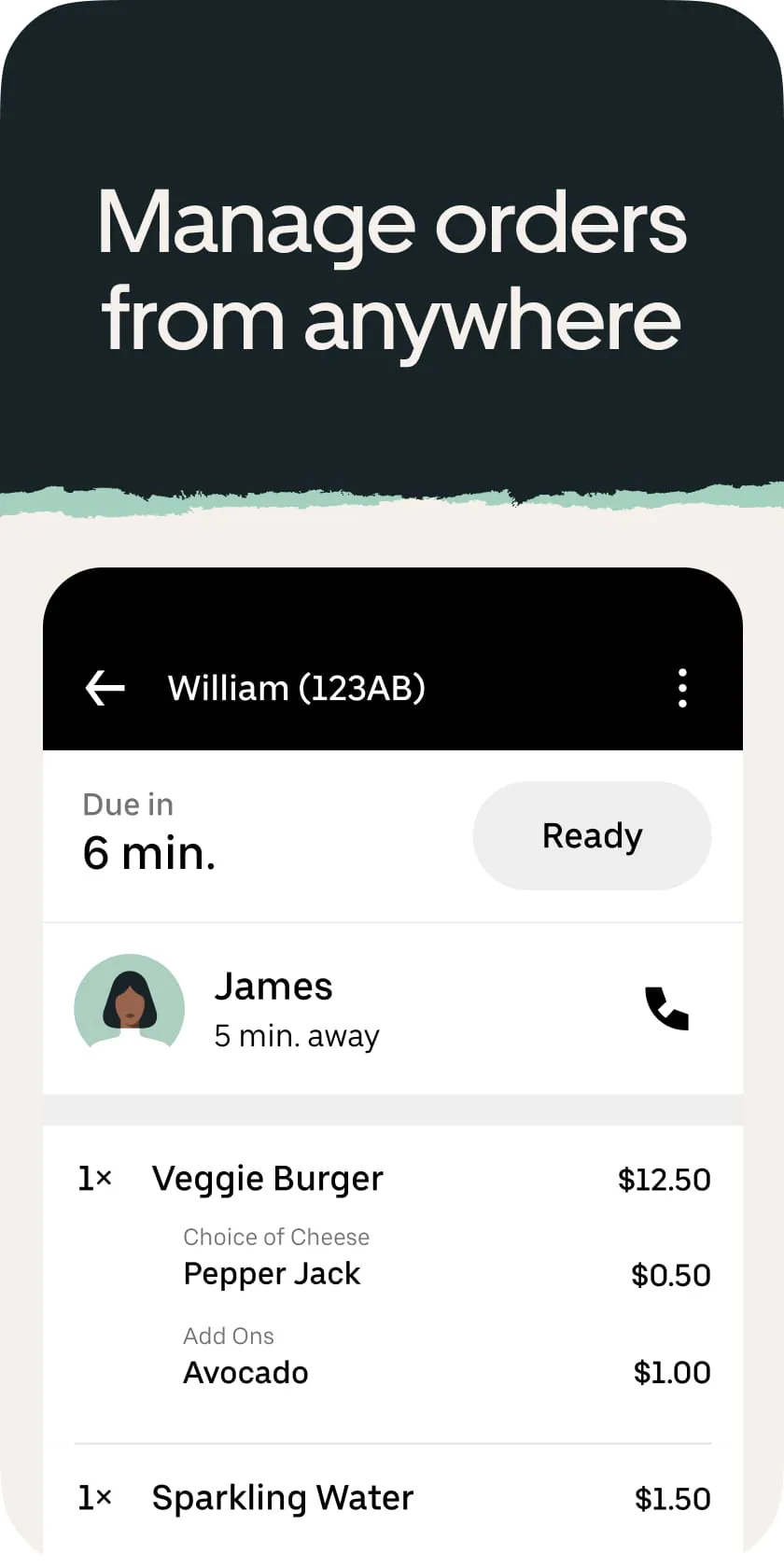The height and width of the screenshot is (1568, 784).
Task: Click the $0.50 Pepper Jack charge
Action: (x=671, y=1274)
